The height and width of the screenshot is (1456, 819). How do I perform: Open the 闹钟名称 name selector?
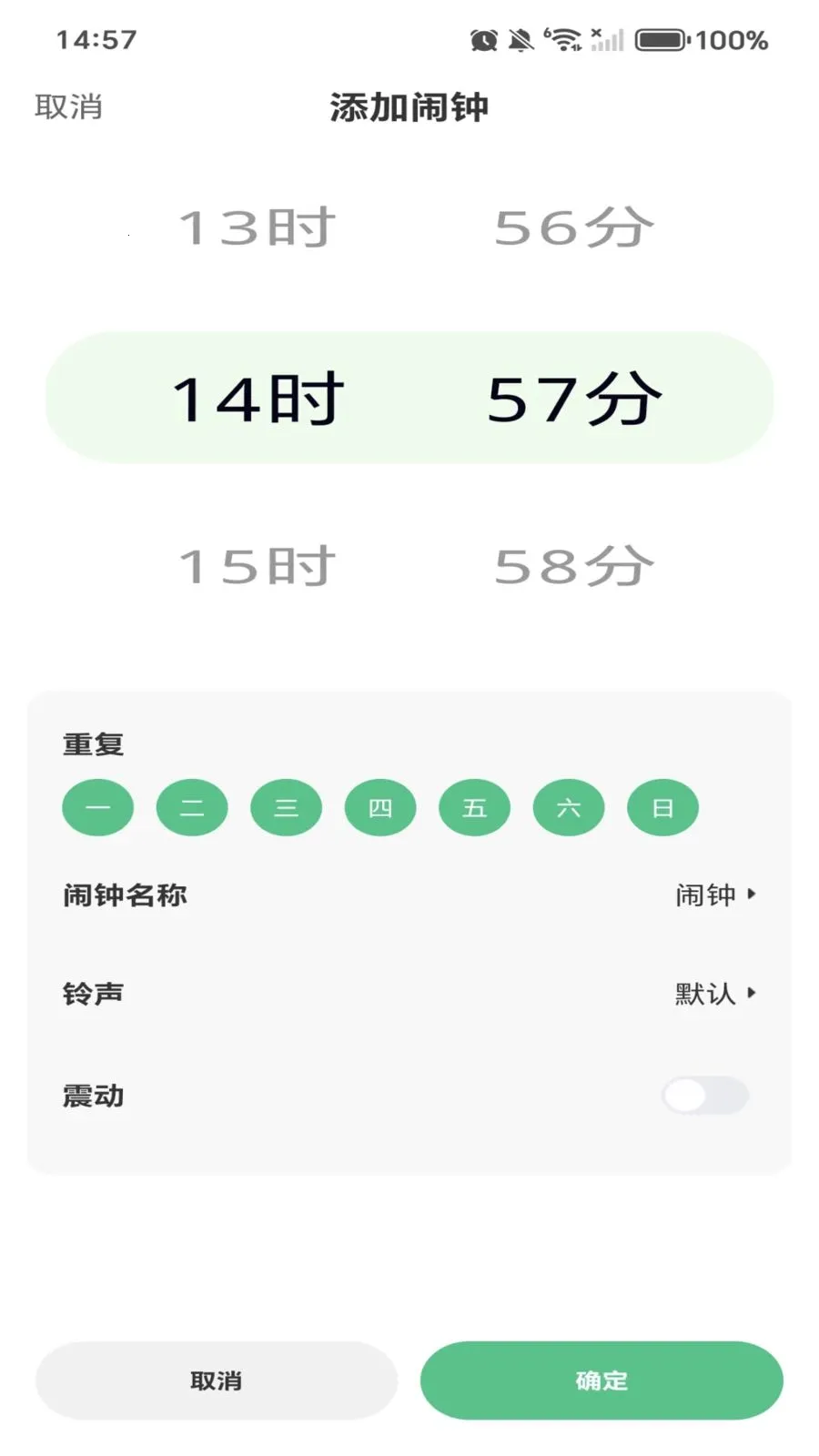point(714,895)
